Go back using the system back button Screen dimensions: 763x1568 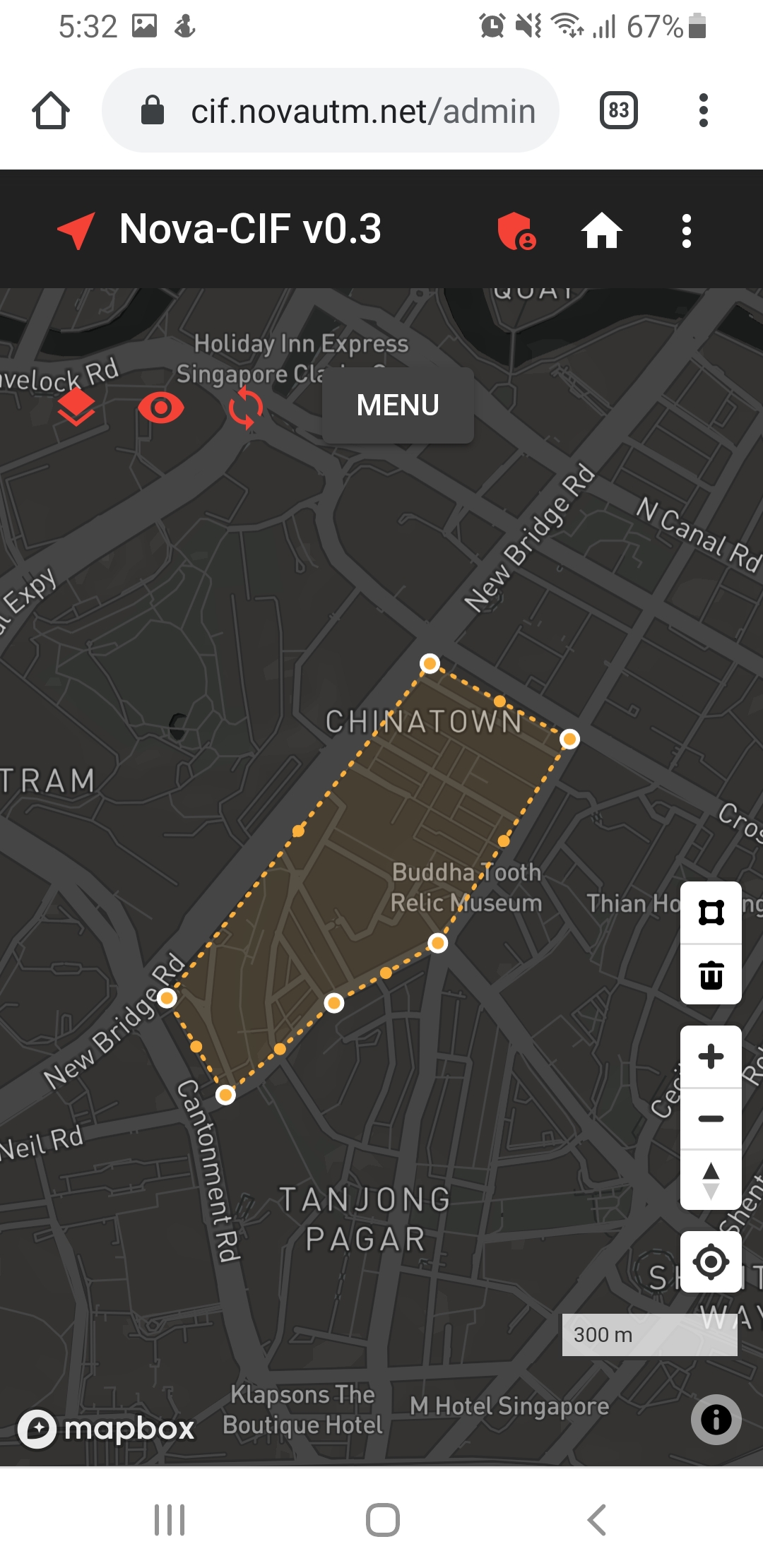tap(597, 1520)
